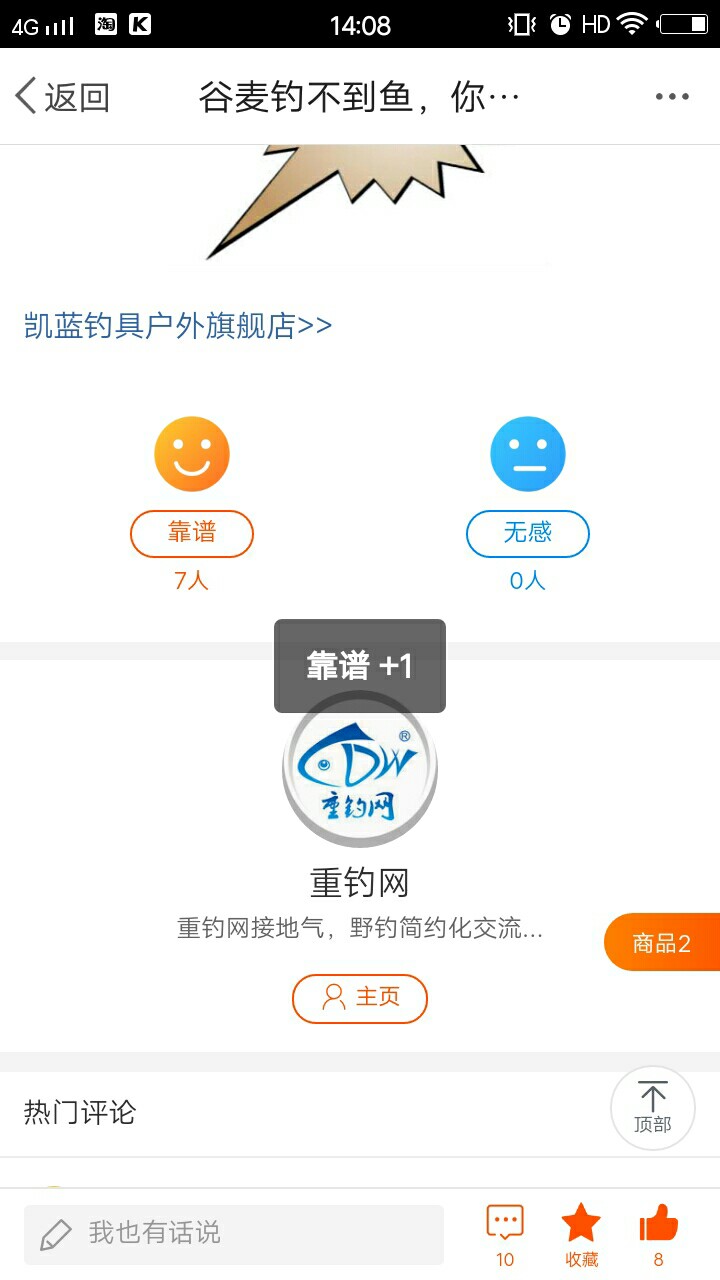The height and width of the screenshot is (1280, 720).
Task: Go back with the 返回 button
Action: pyautogui.click(x=62, y=97)
